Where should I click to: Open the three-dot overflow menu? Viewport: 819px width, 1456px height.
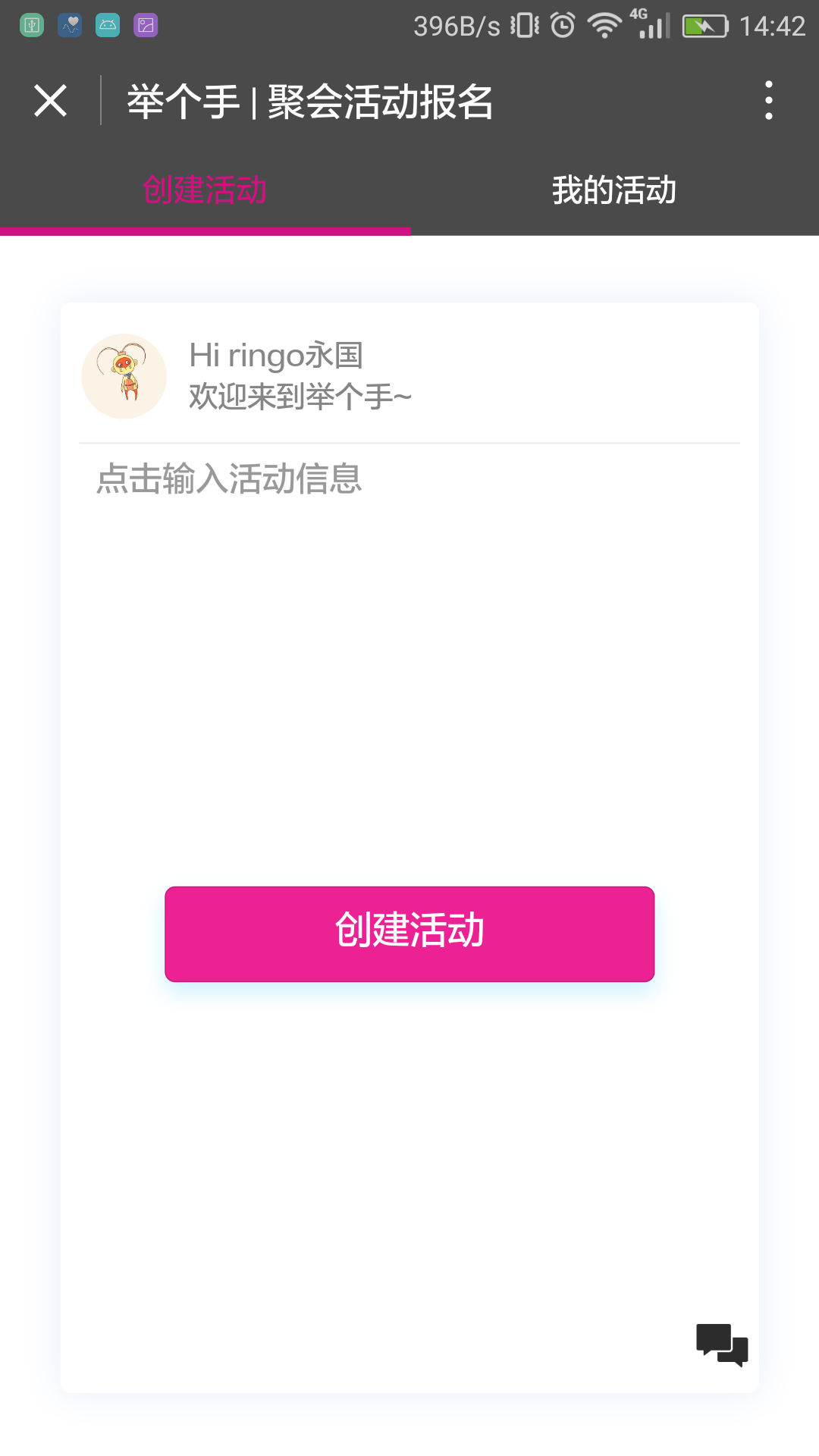[x=769, y=101]
